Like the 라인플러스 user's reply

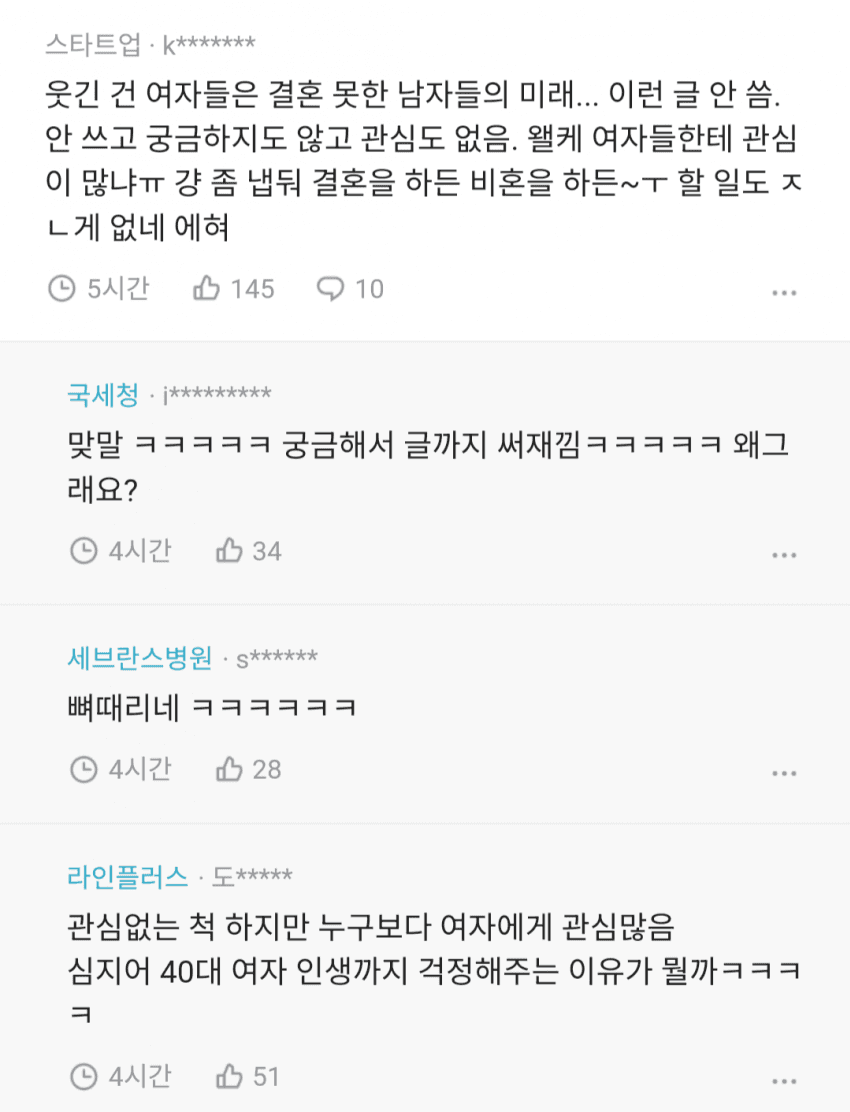click(x=230, y=1077)
